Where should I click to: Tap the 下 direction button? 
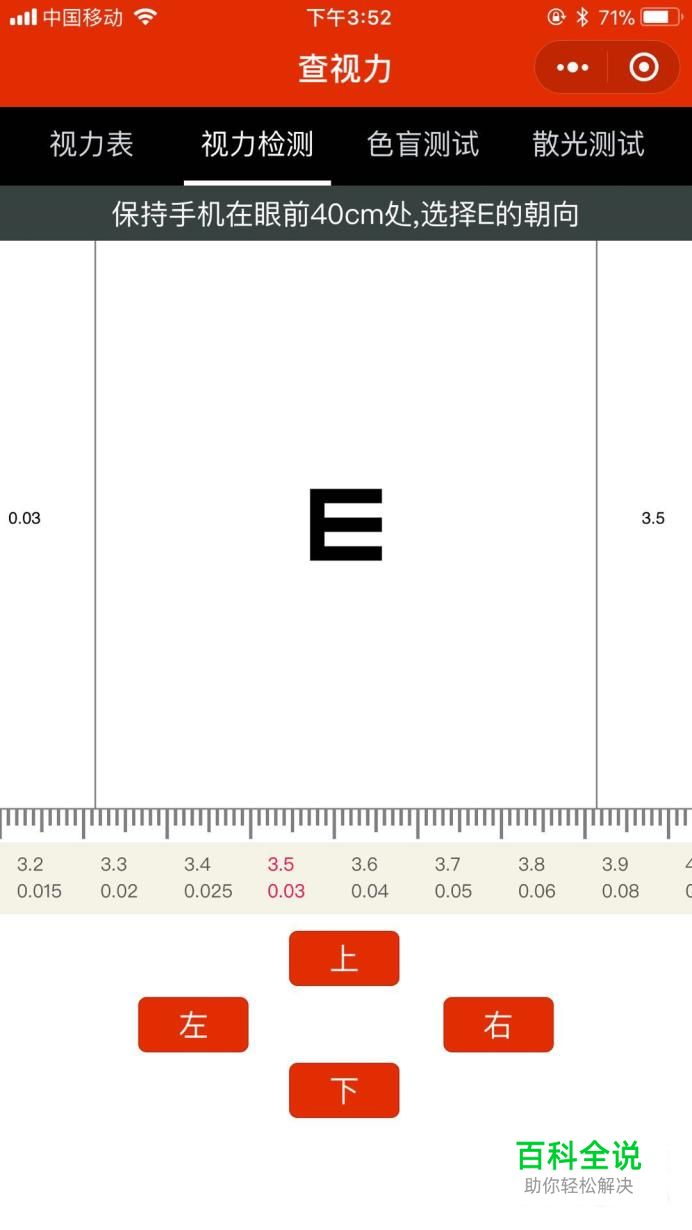point(344,1090)
